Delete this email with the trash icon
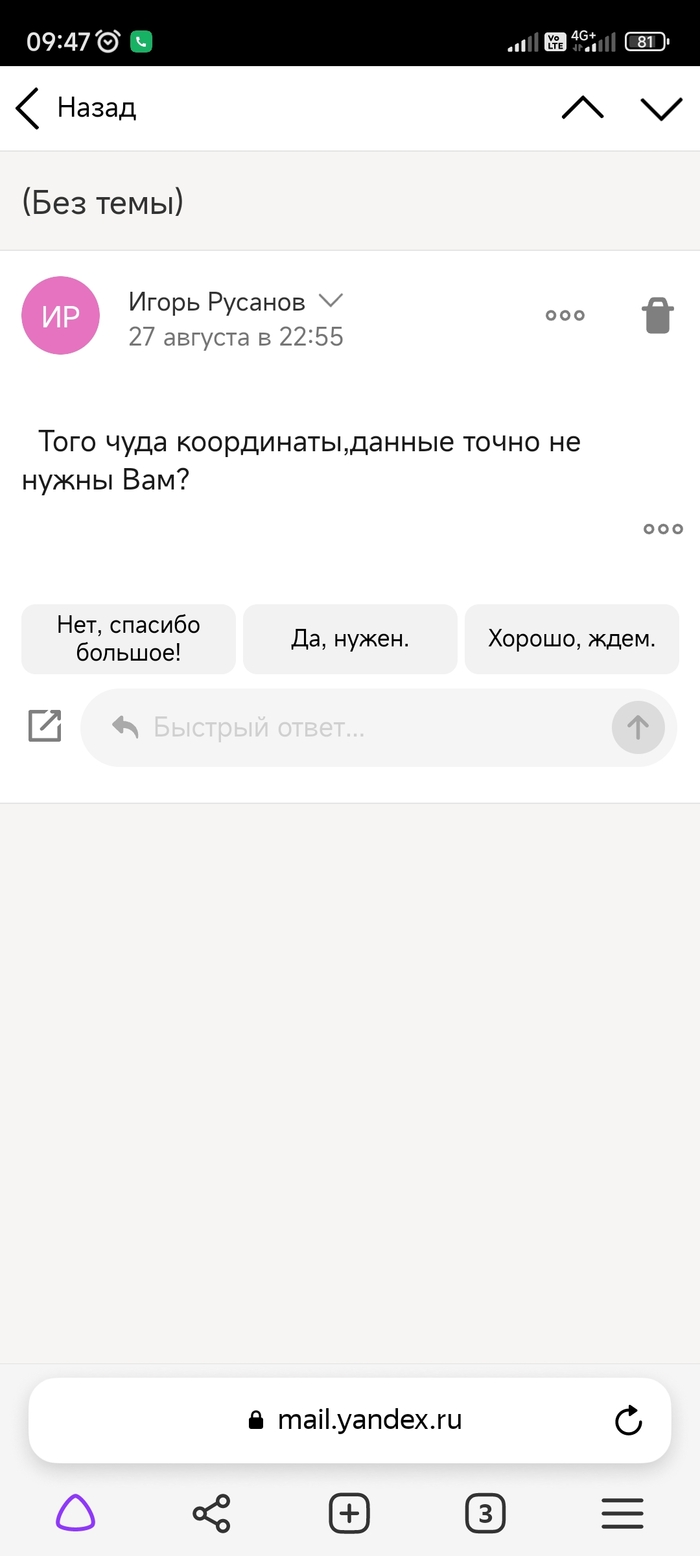This screenshot has height=1556, width=700. pyautogui.click(x=657, y=316)
